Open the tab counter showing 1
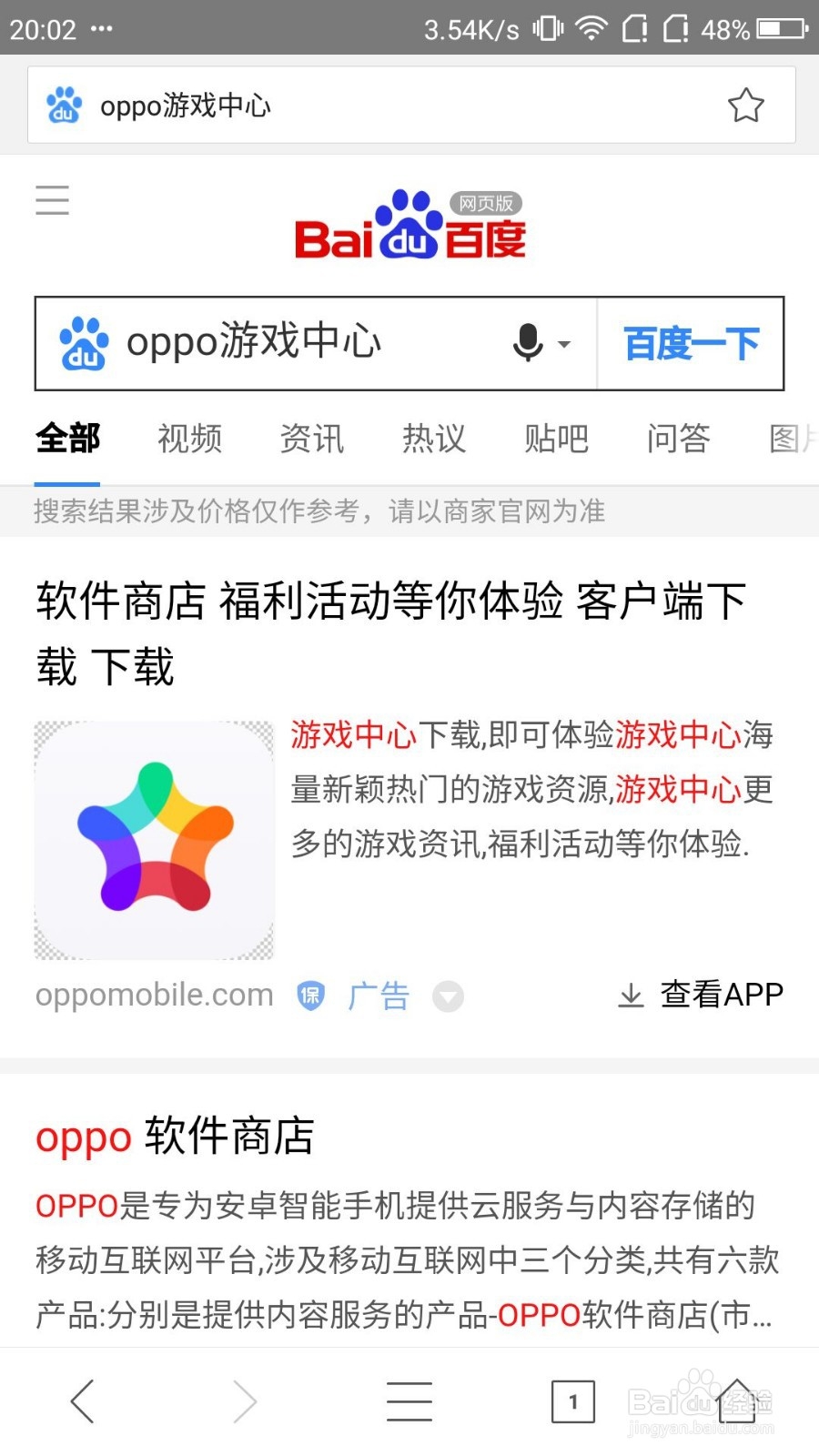 pyautogui.click(x=573, y=1401)
